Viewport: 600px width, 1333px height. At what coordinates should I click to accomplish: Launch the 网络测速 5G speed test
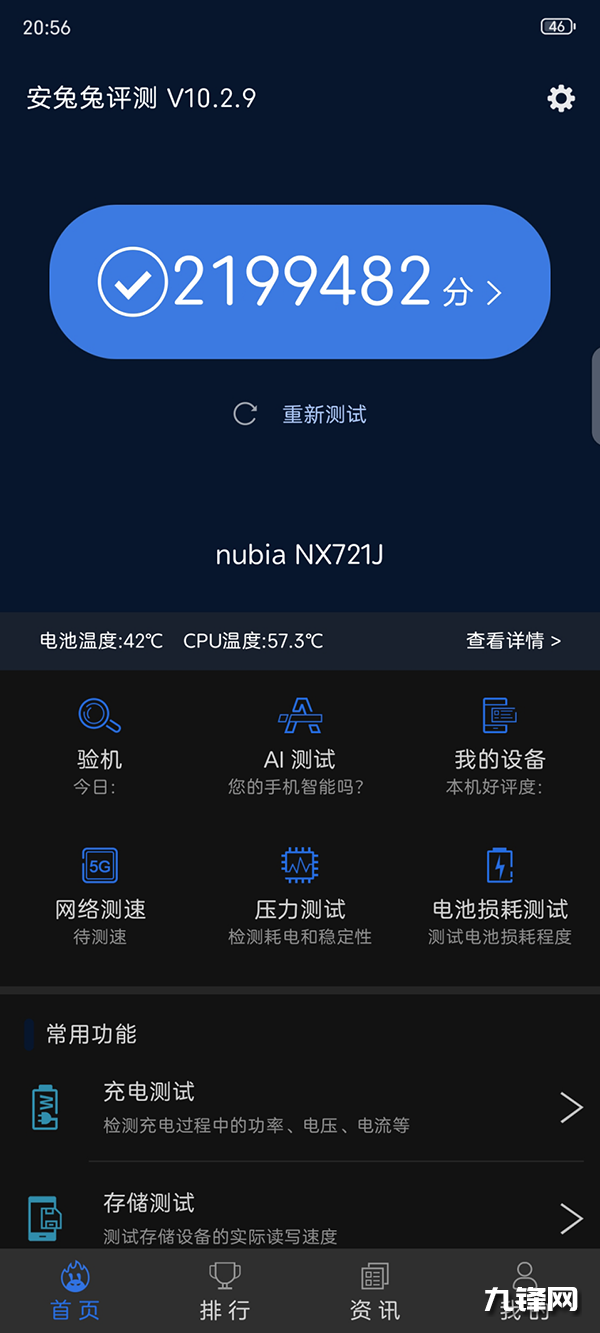[100, 893]
